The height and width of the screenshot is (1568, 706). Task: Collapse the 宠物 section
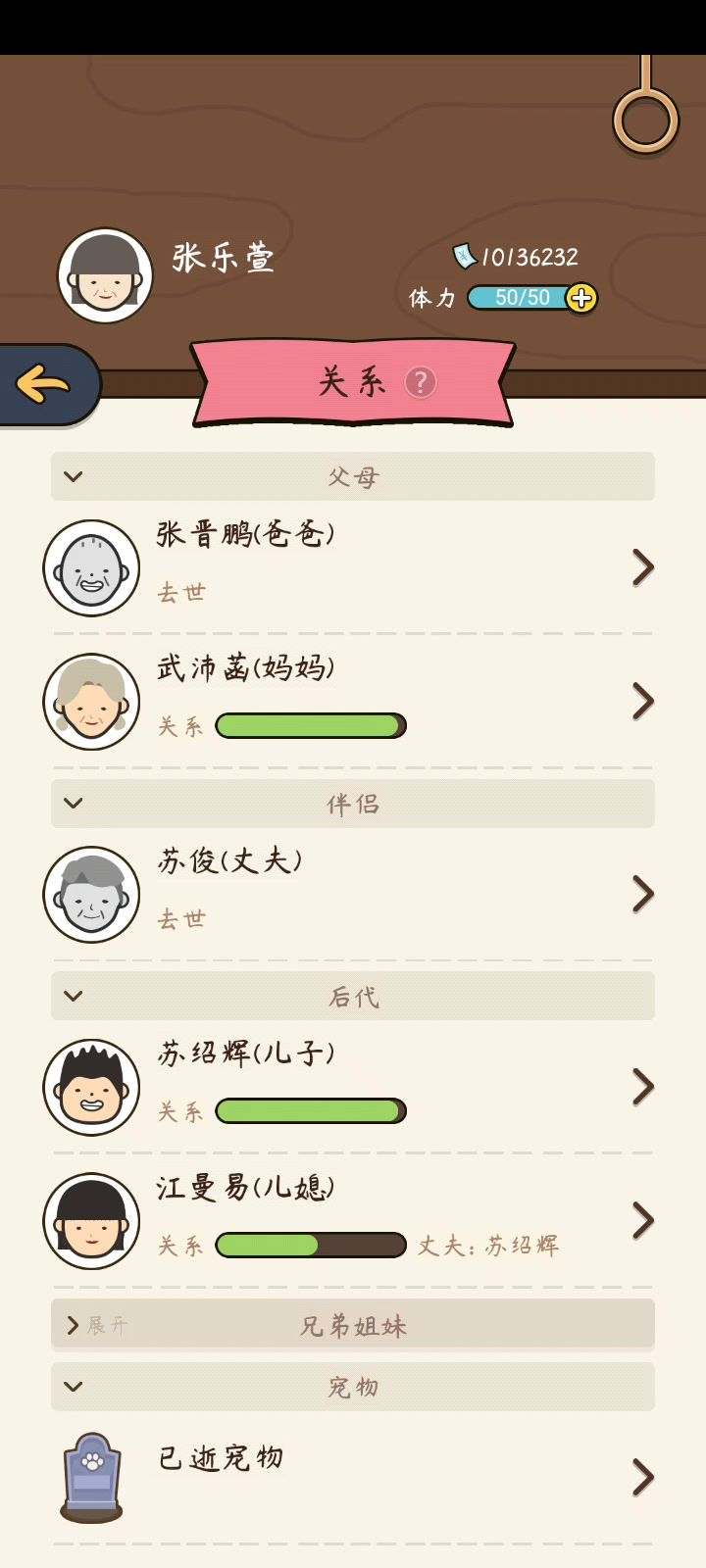tap(352, 1387)
